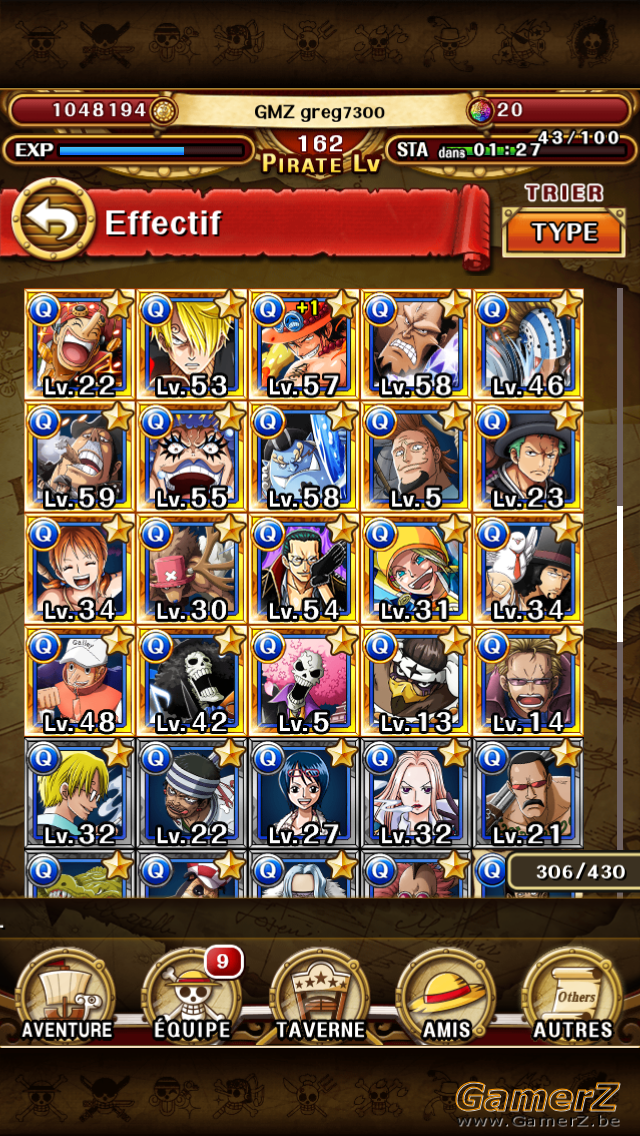Go back from the Effectif screen
Screen dimensions: 640x1136
tap(54, 220)
